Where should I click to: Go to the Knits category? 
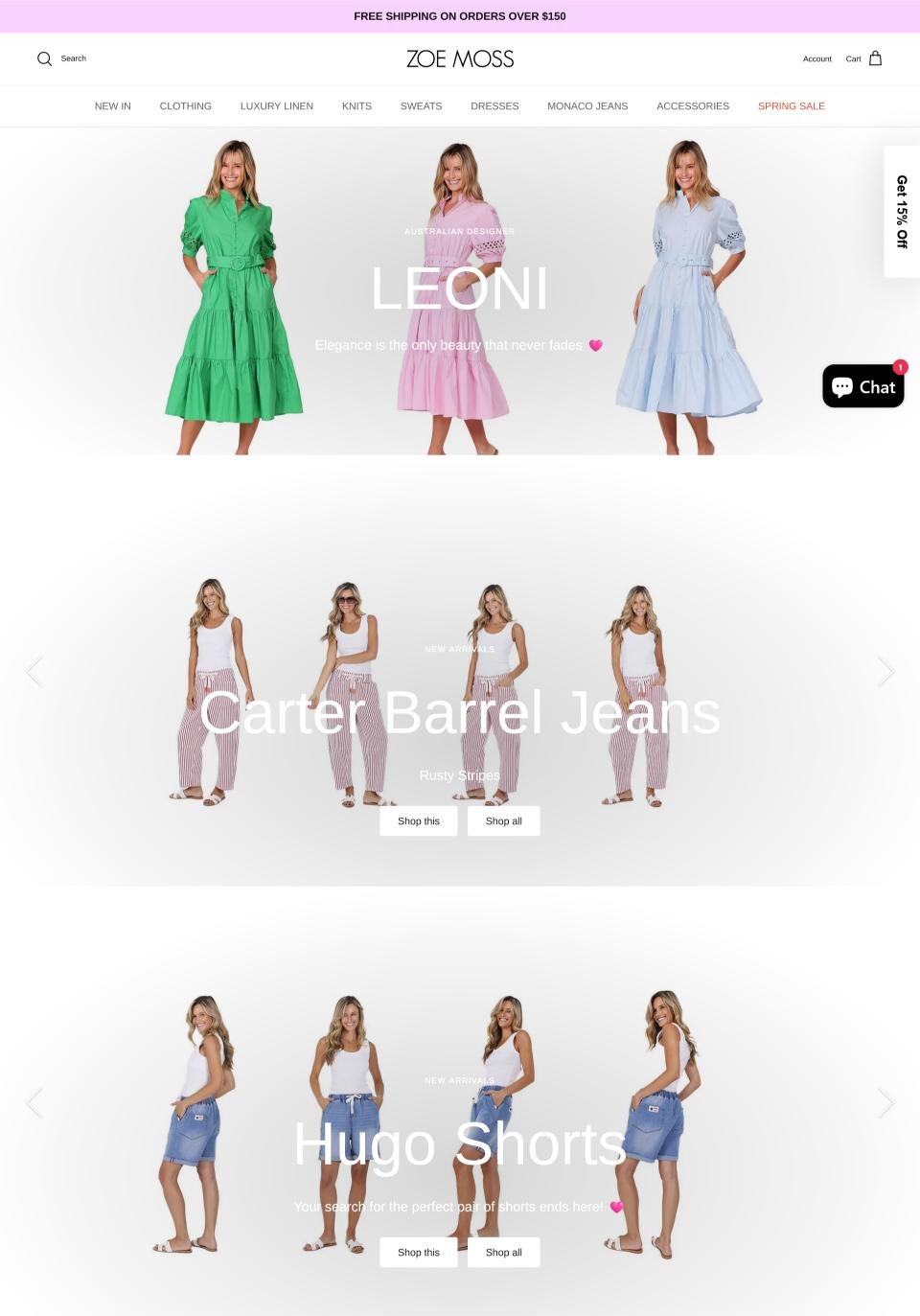tap(356, 106)
